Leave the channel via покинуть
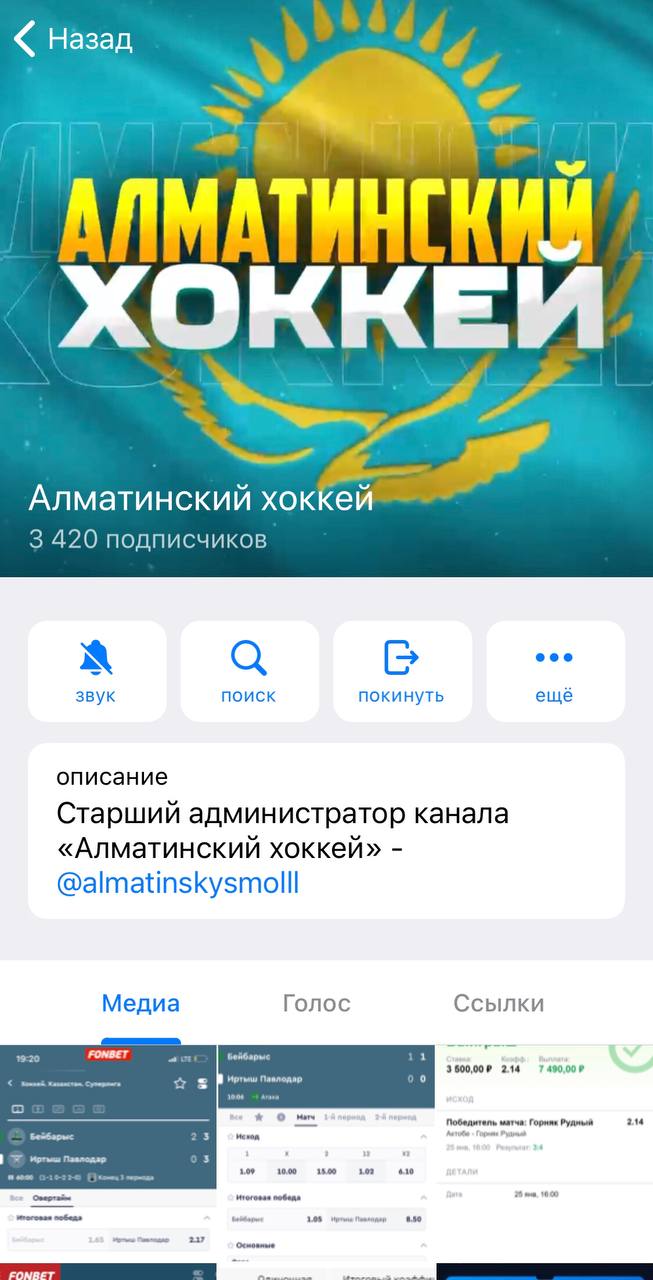Screen dimensions: 653x1280 tap(402, 671)
